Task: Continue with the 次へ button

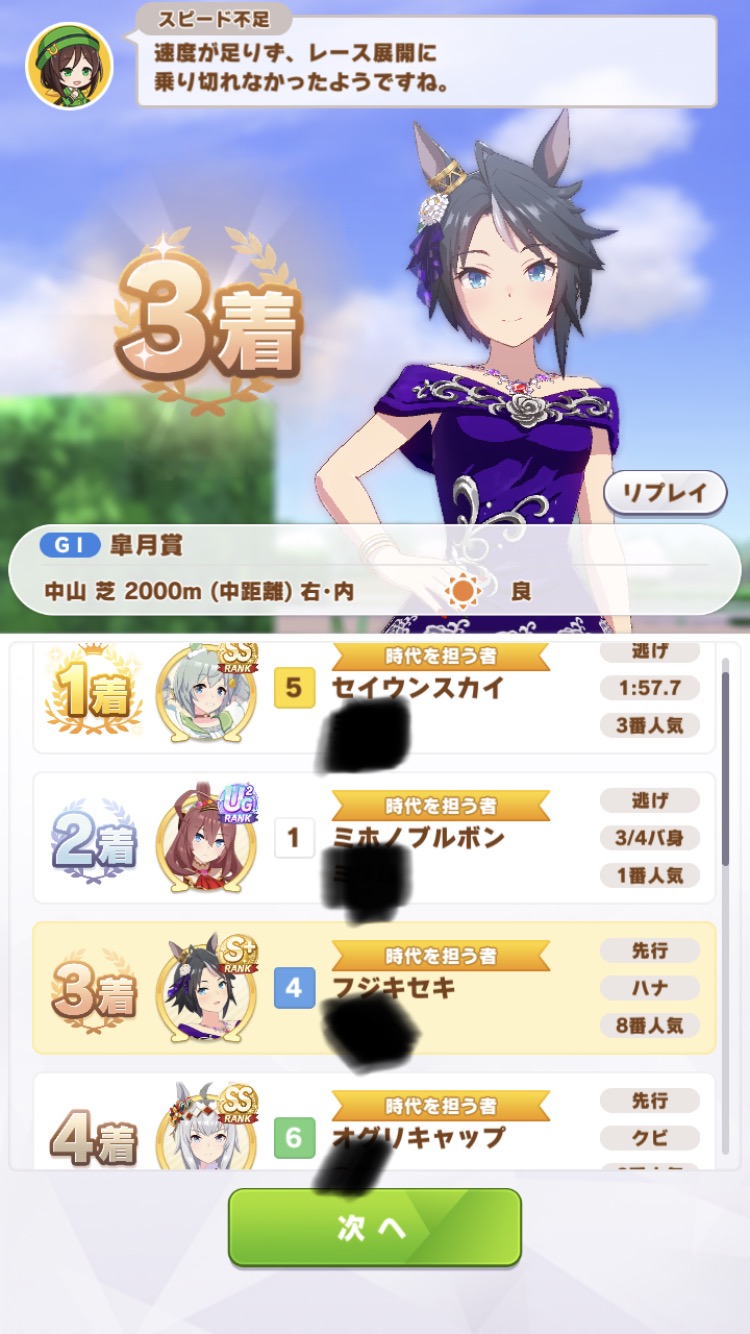Action: (374, 1227)
